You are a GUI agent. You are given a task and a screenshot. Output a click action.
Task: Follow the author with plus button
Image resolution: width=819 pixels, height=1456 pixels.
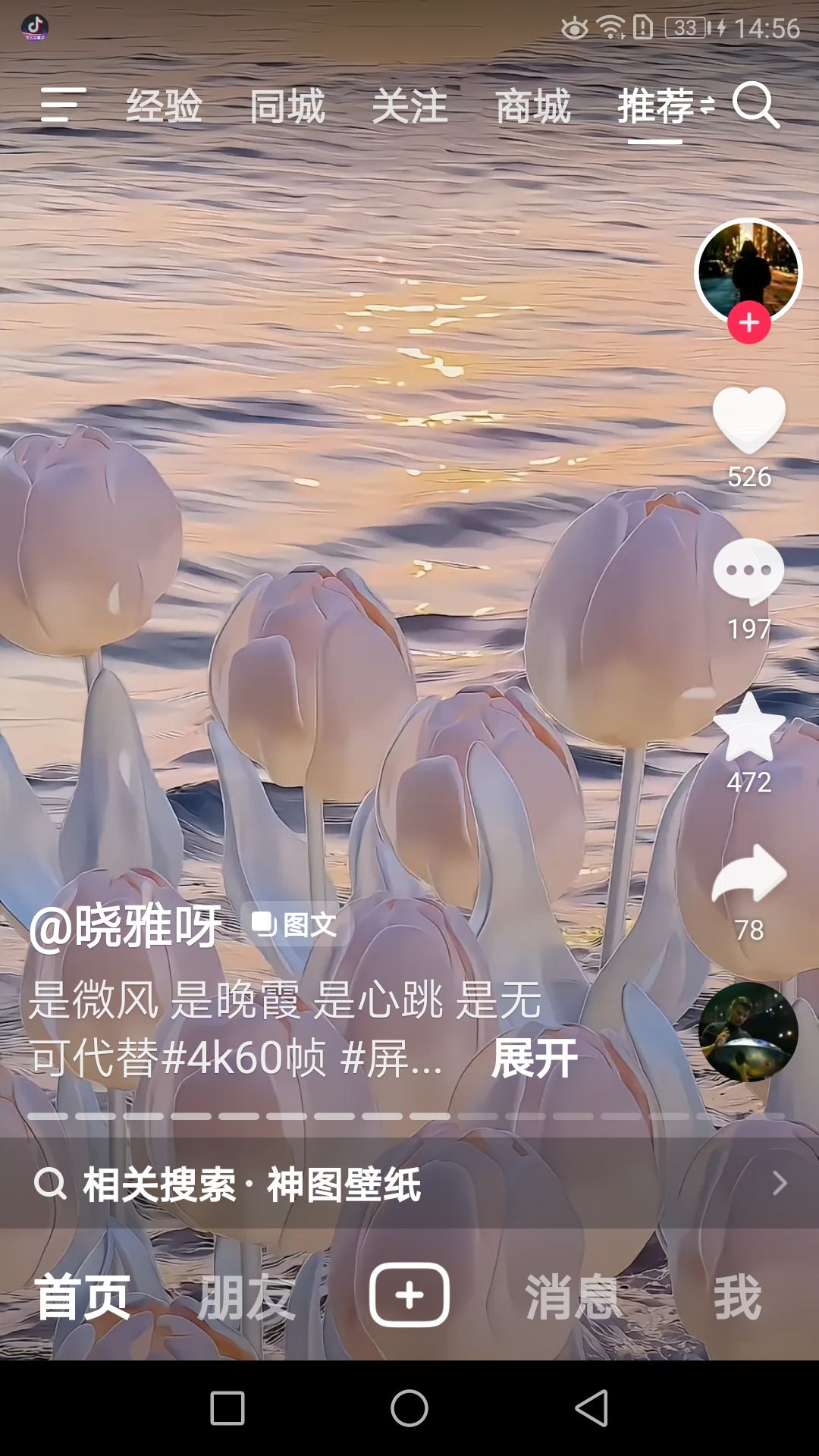click(749, 322)
